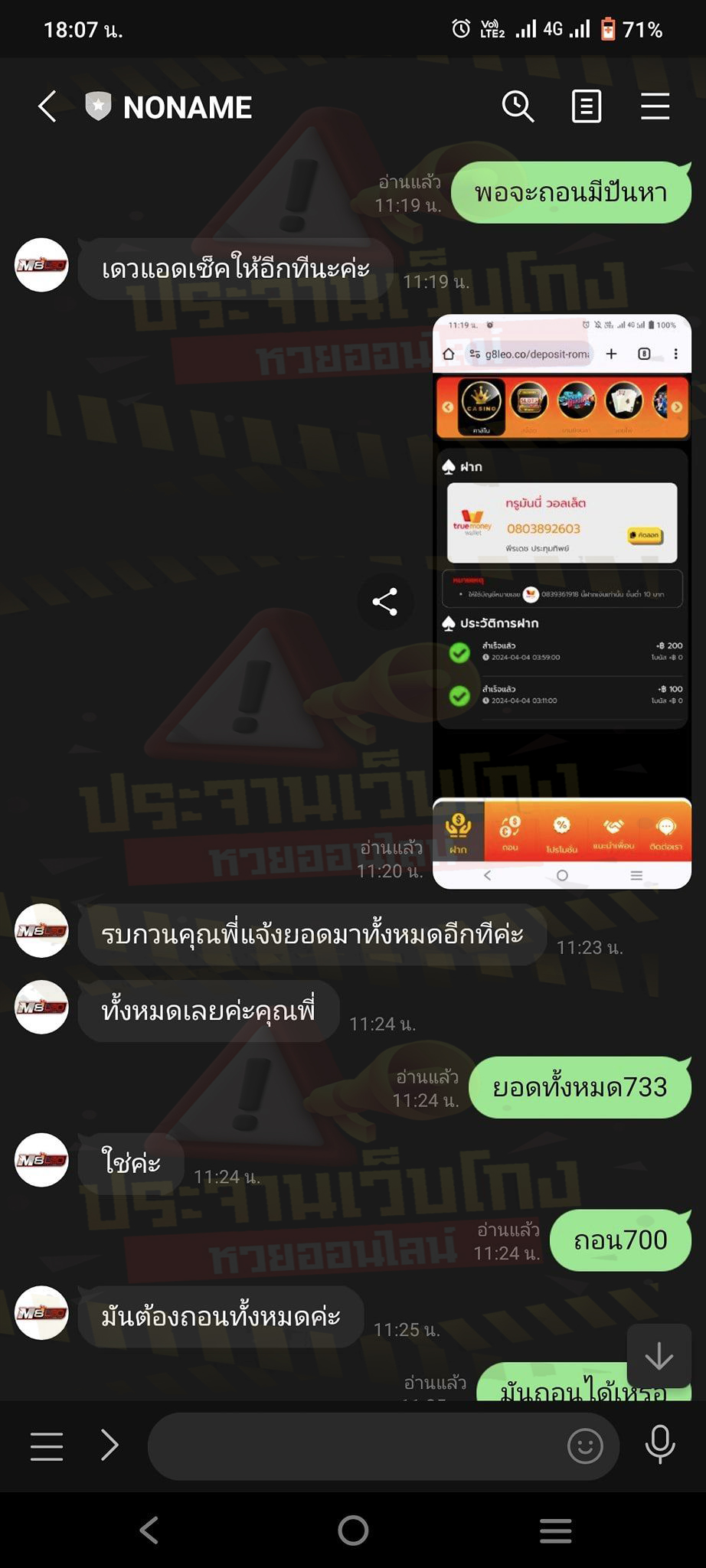Open the chat notes icon
Viewport: 706px width, 1568px height.
587,106
